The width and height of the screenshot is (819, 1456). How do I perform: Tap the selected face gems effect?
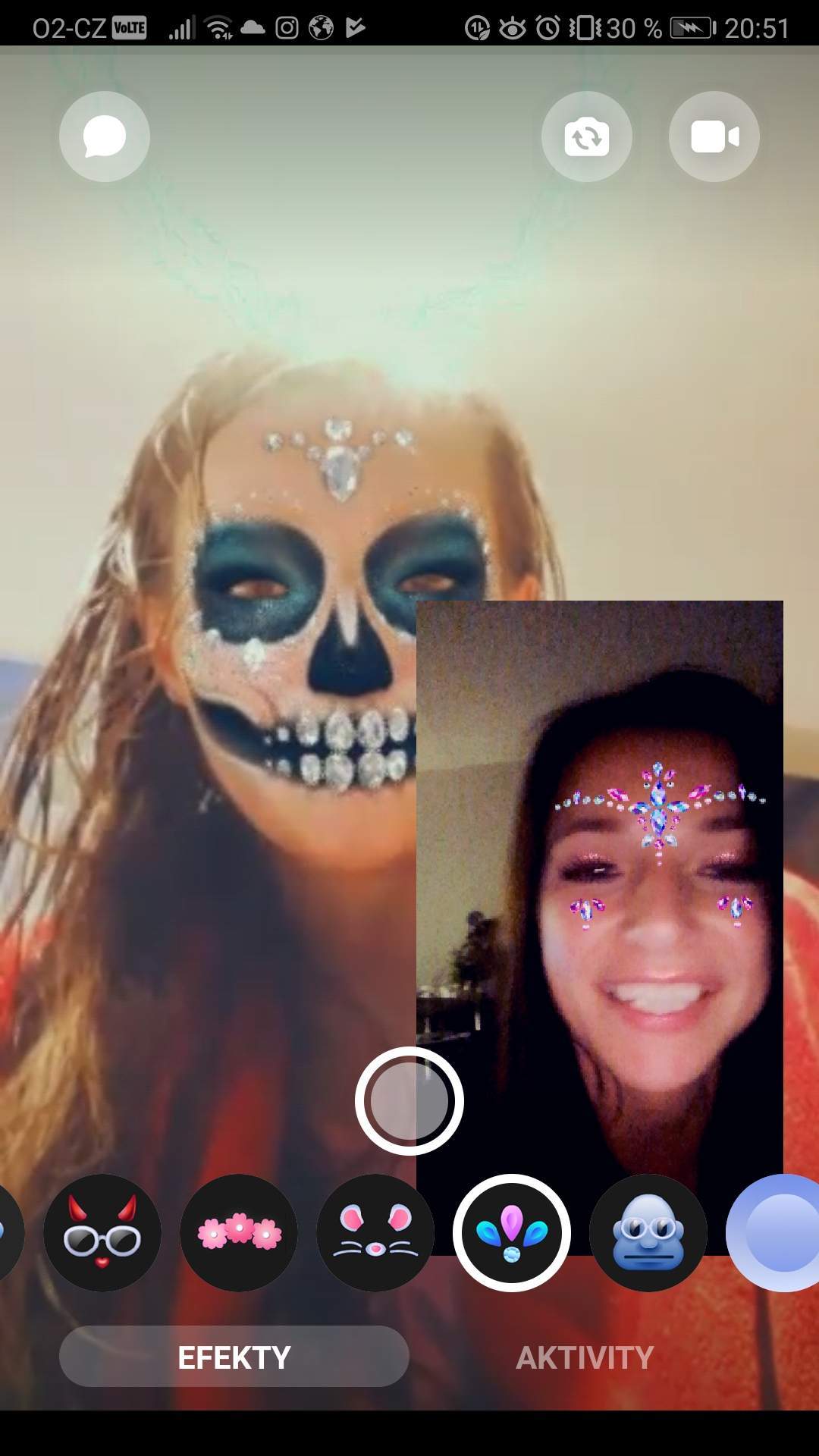pyautogui.click(x=512, y=1233)
